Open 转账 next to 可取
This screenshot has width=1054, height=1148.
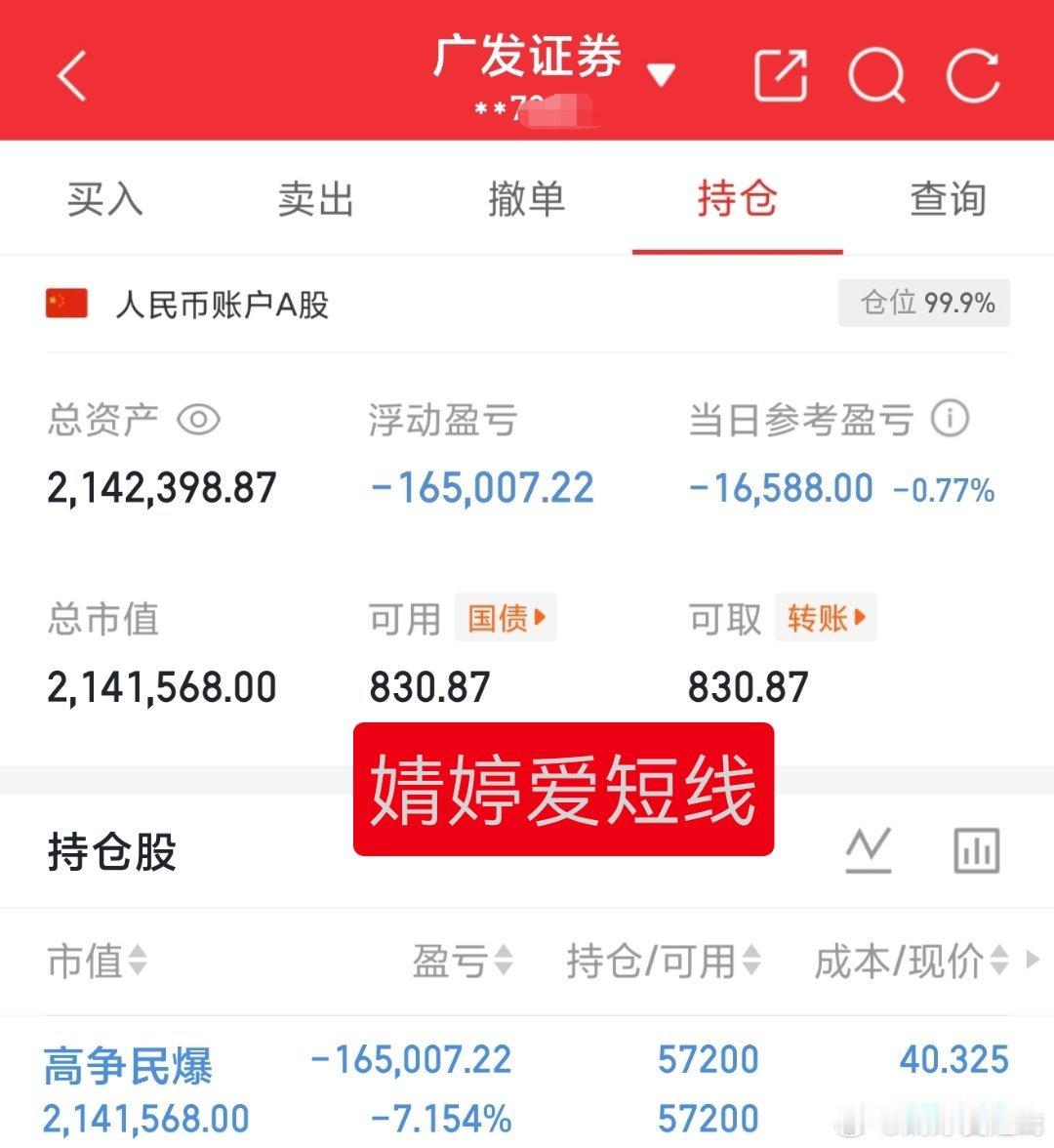pyautogui.click(x=826, y=618)
